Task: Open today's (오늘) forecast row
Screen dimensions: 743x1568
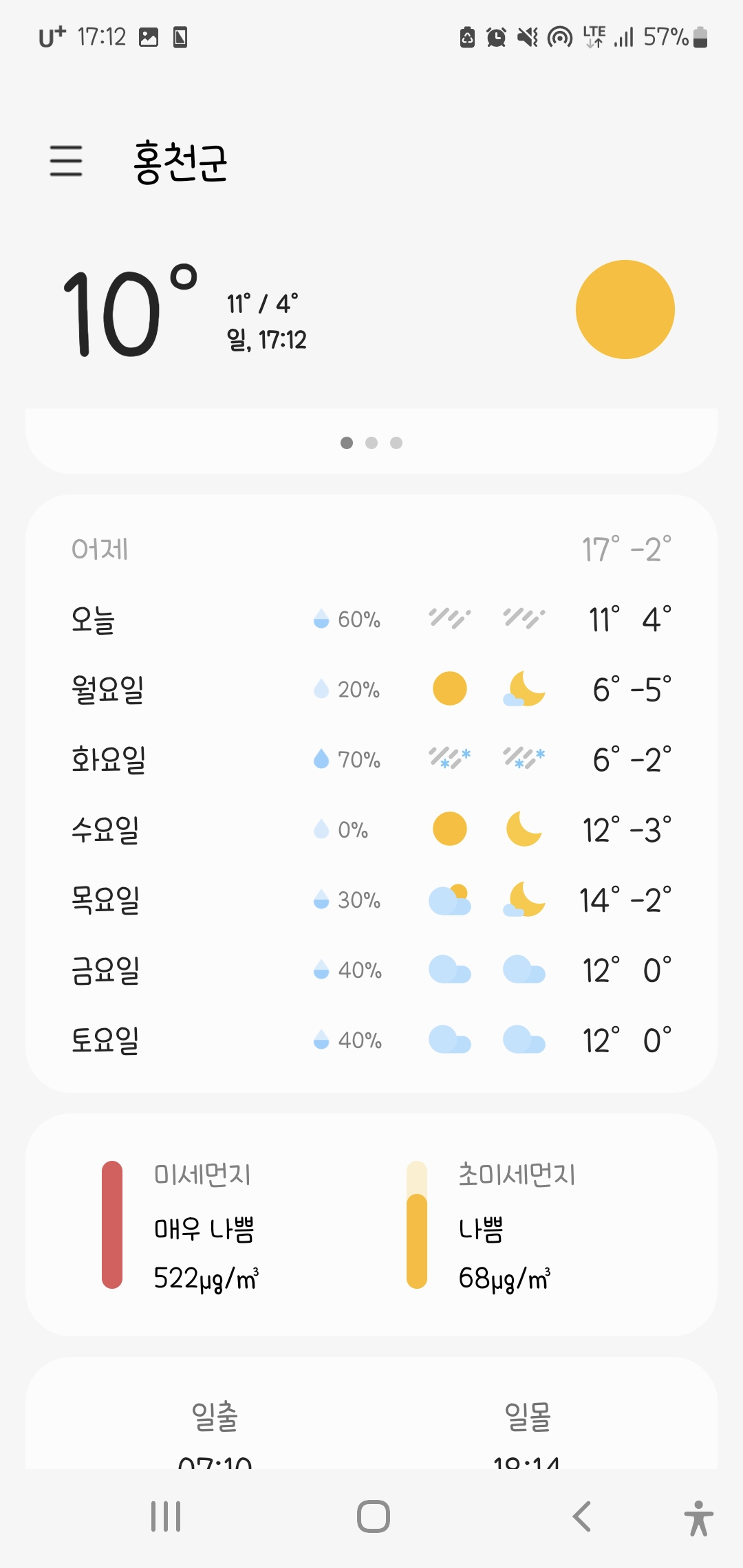Action: point(371,619)
